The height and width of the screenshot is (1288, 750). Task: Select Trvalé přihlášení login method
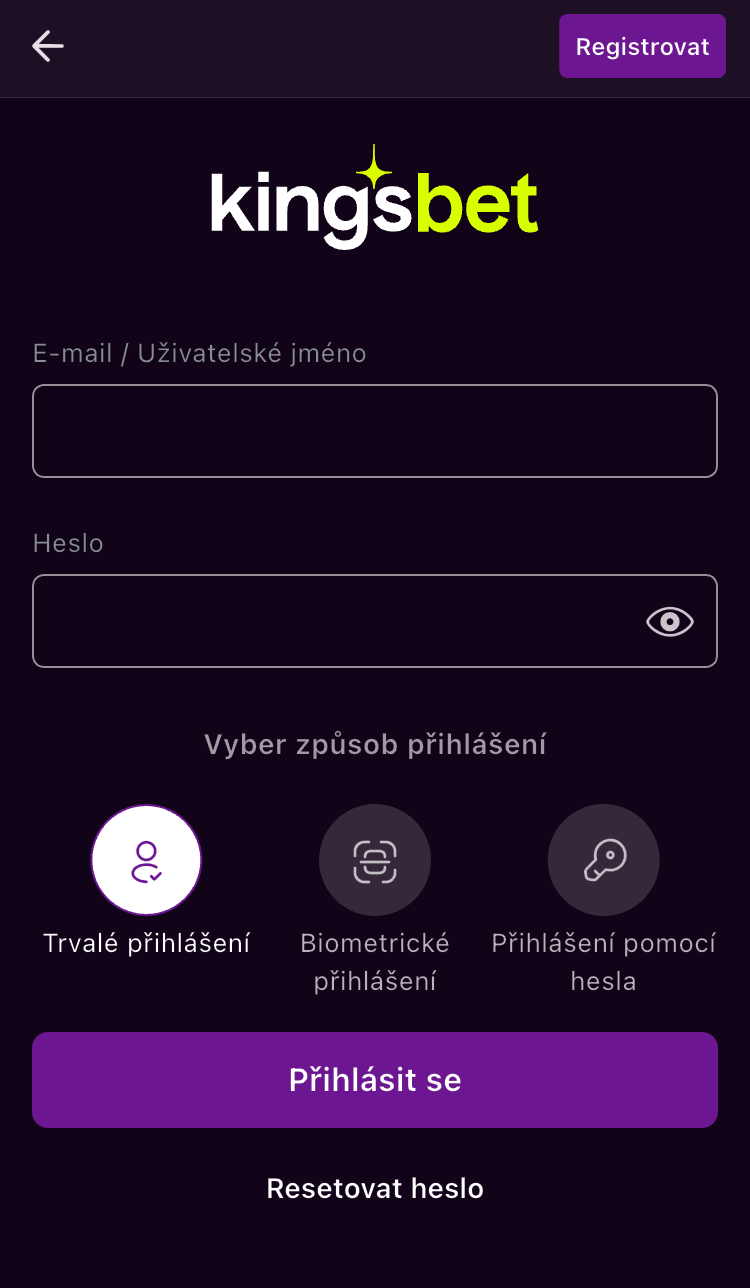click(x=147, y=860)
